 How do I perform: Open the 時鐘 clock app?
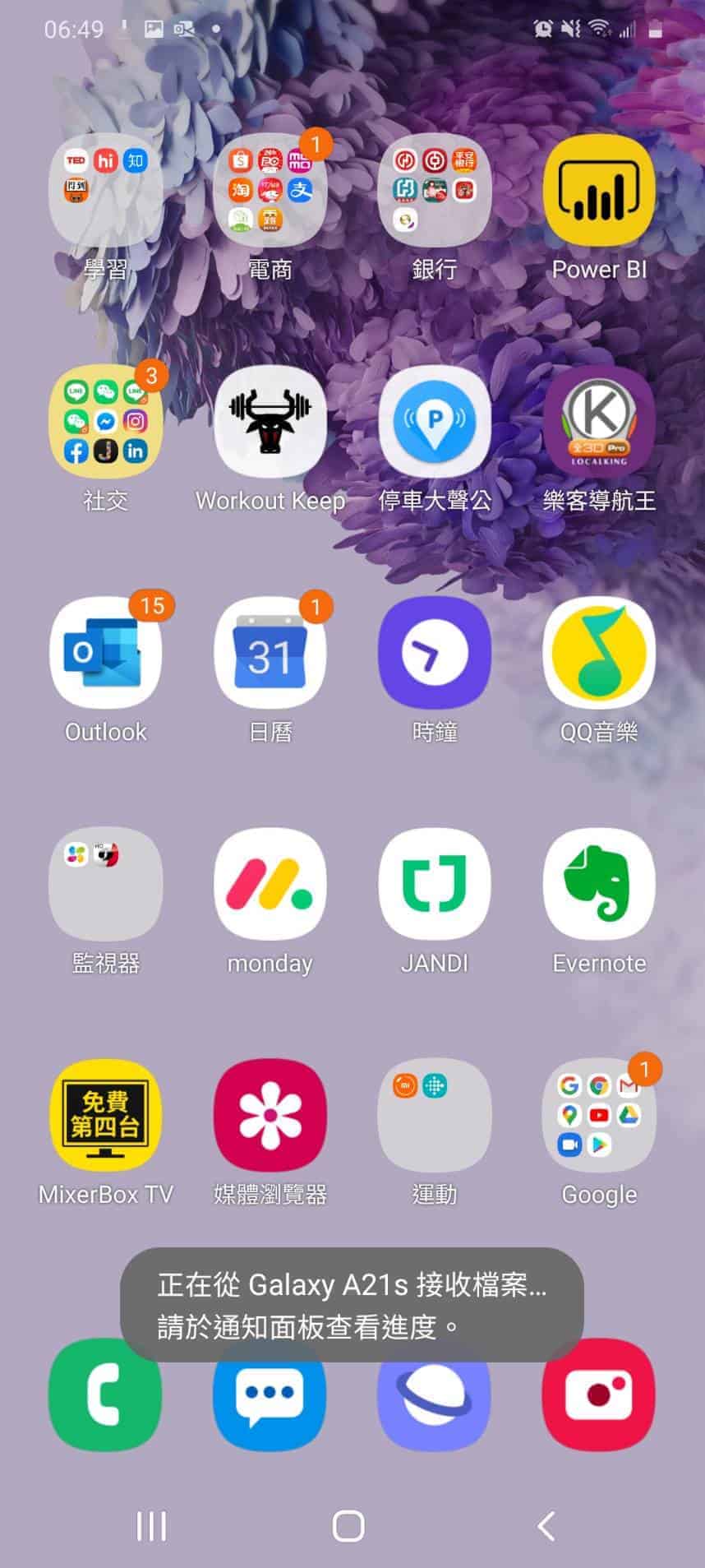[434, 654]
